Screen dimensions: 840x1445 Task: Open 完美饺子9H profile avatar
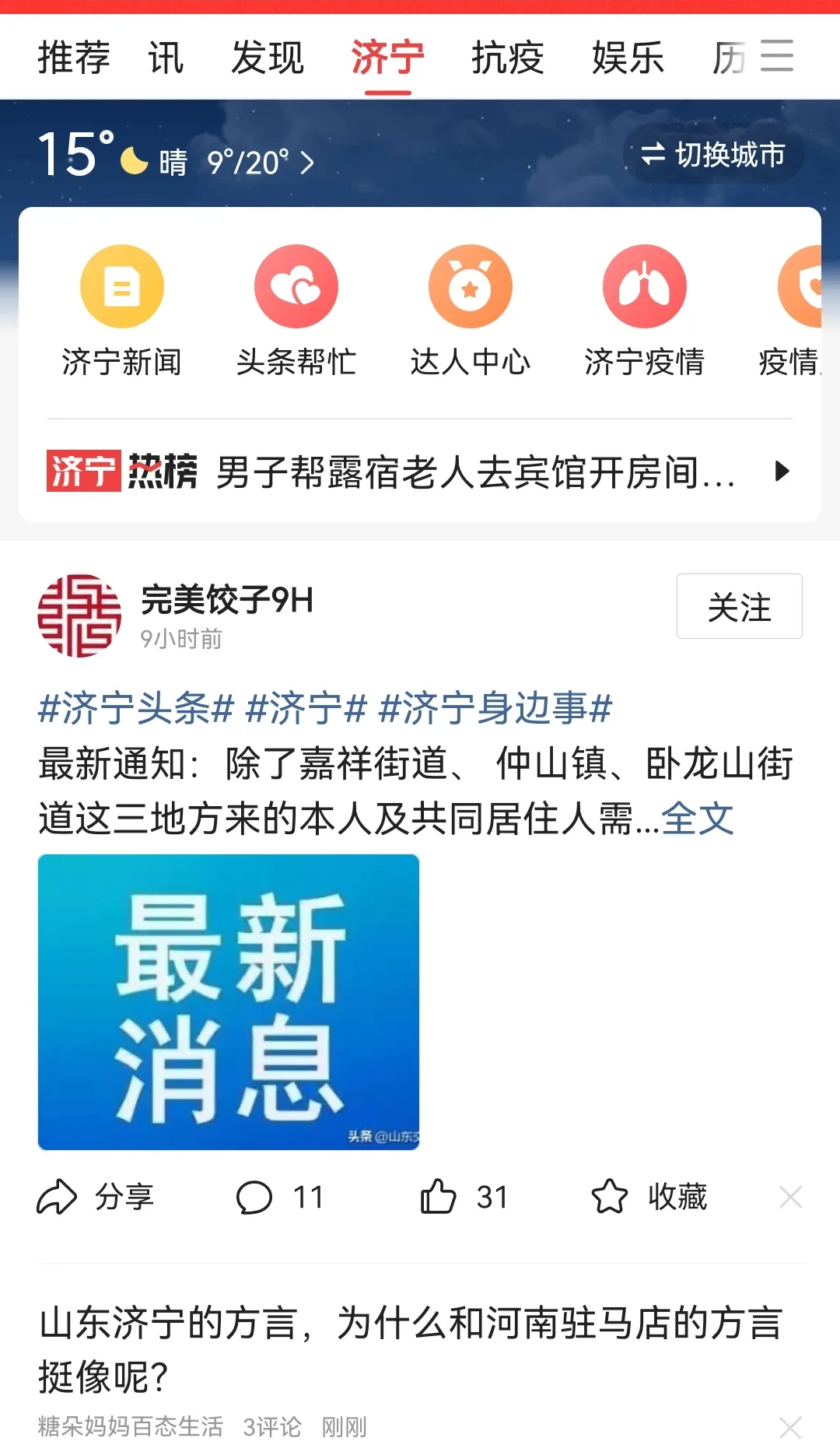pos(79,616)
